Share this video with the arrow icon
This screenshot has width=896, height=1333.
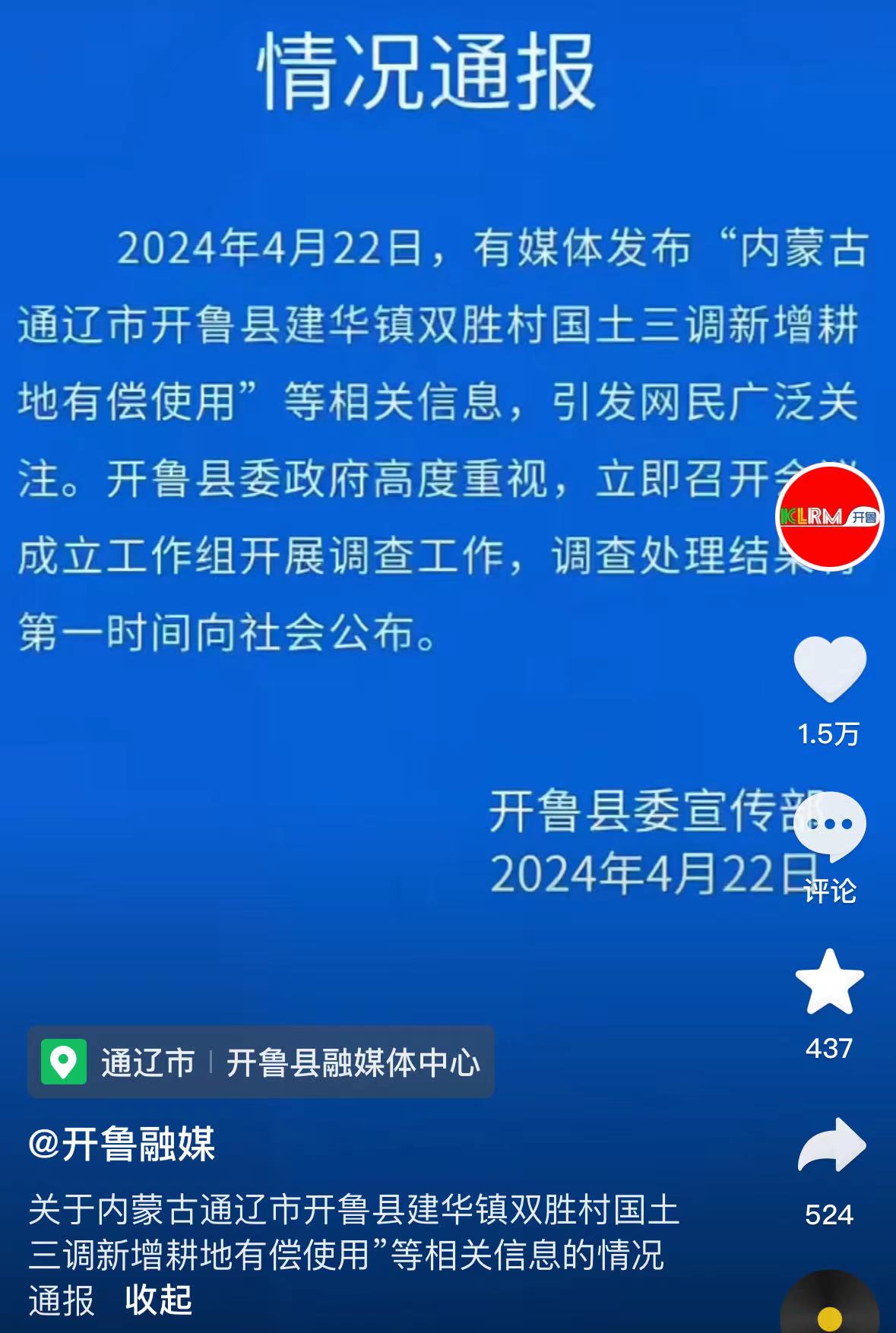[831, 1146]
